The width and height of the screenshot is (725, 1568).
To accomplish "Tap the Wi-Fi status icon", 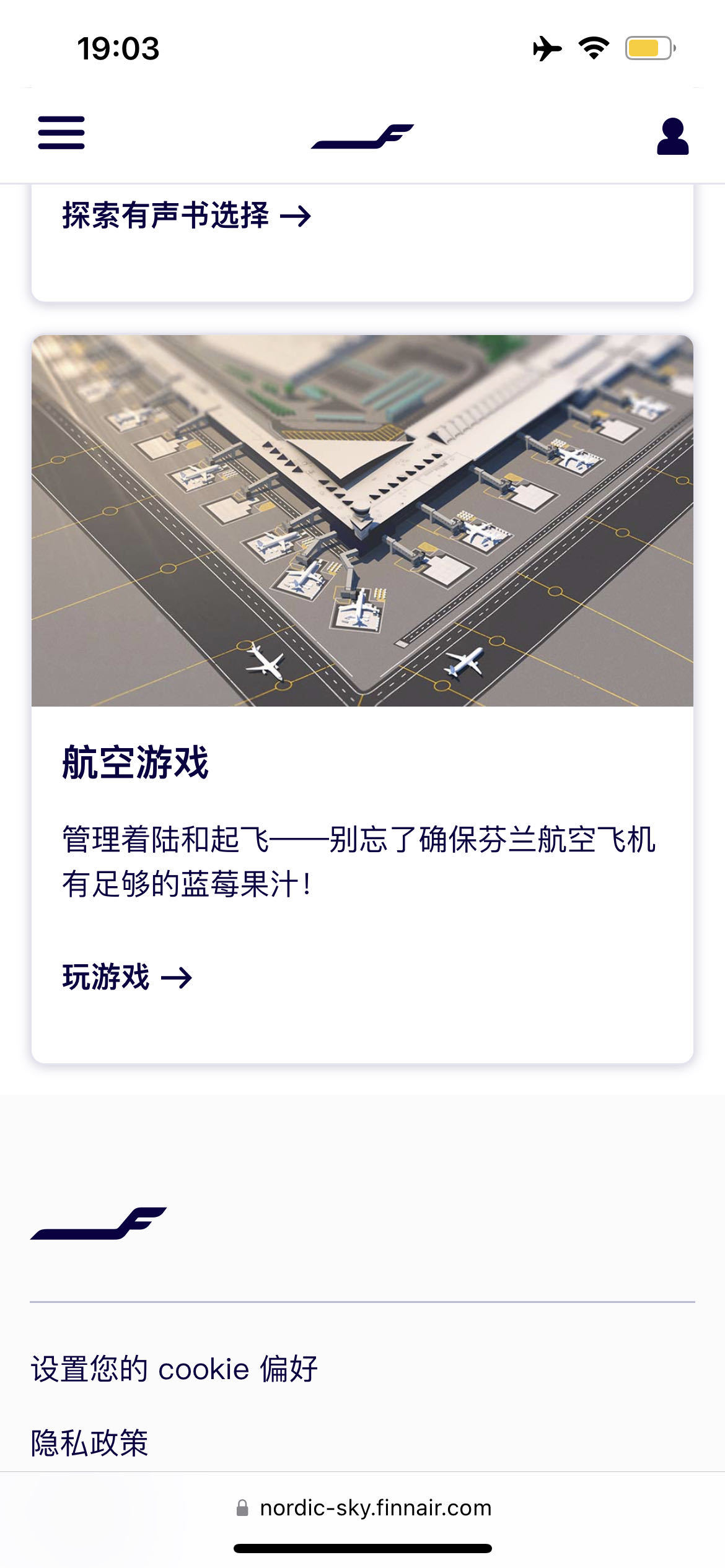I will tap(592, 46).
